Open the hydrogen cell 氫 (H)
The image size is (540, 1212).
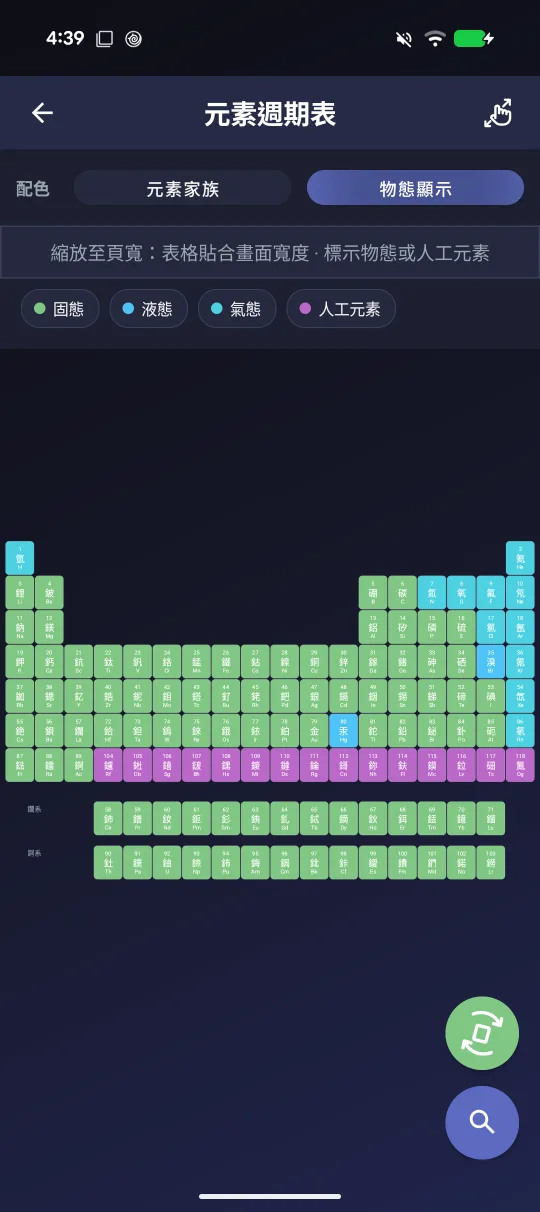(20, 558)
